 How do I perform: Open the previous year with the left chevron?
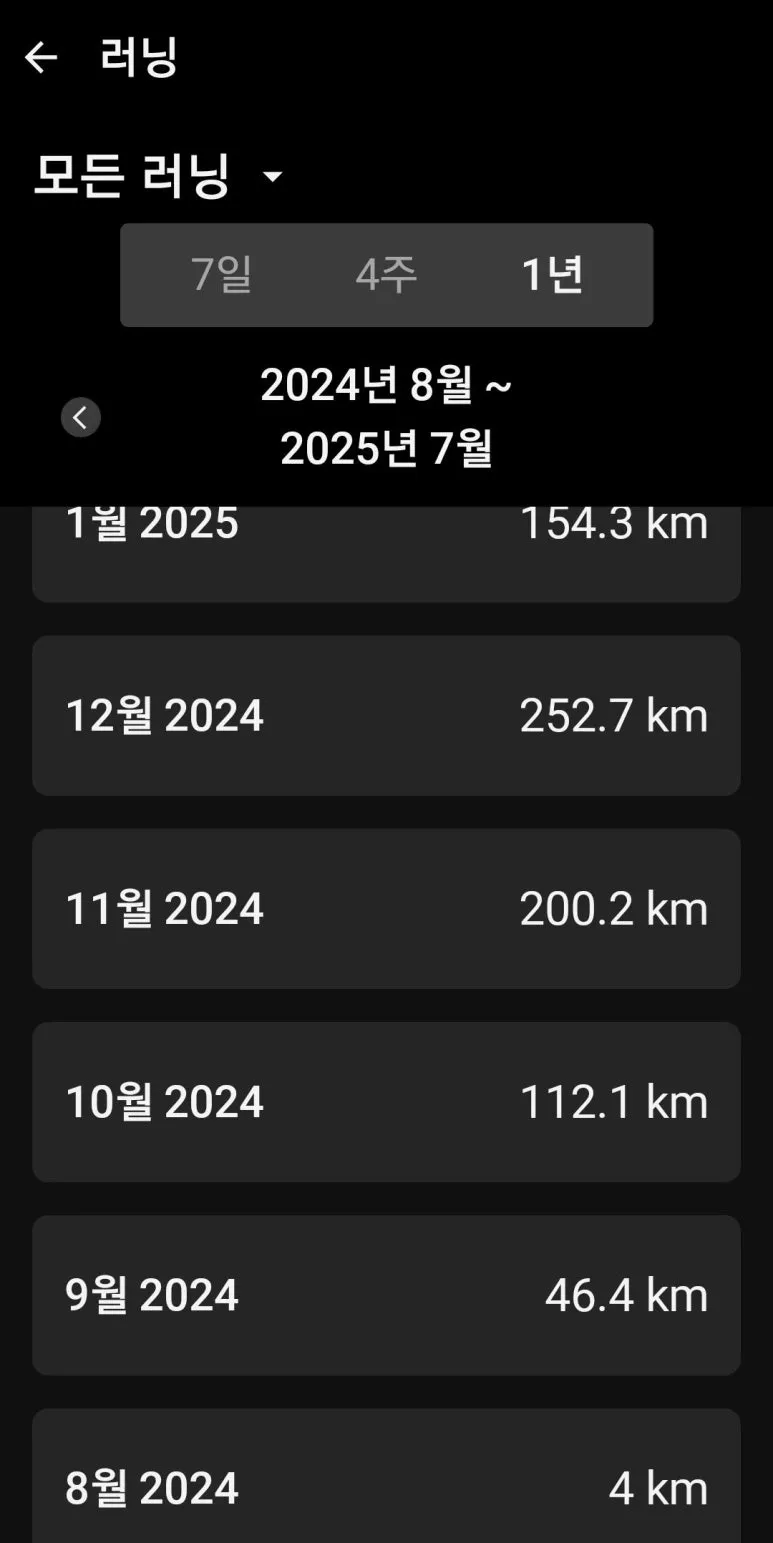[x=81, y=417]
